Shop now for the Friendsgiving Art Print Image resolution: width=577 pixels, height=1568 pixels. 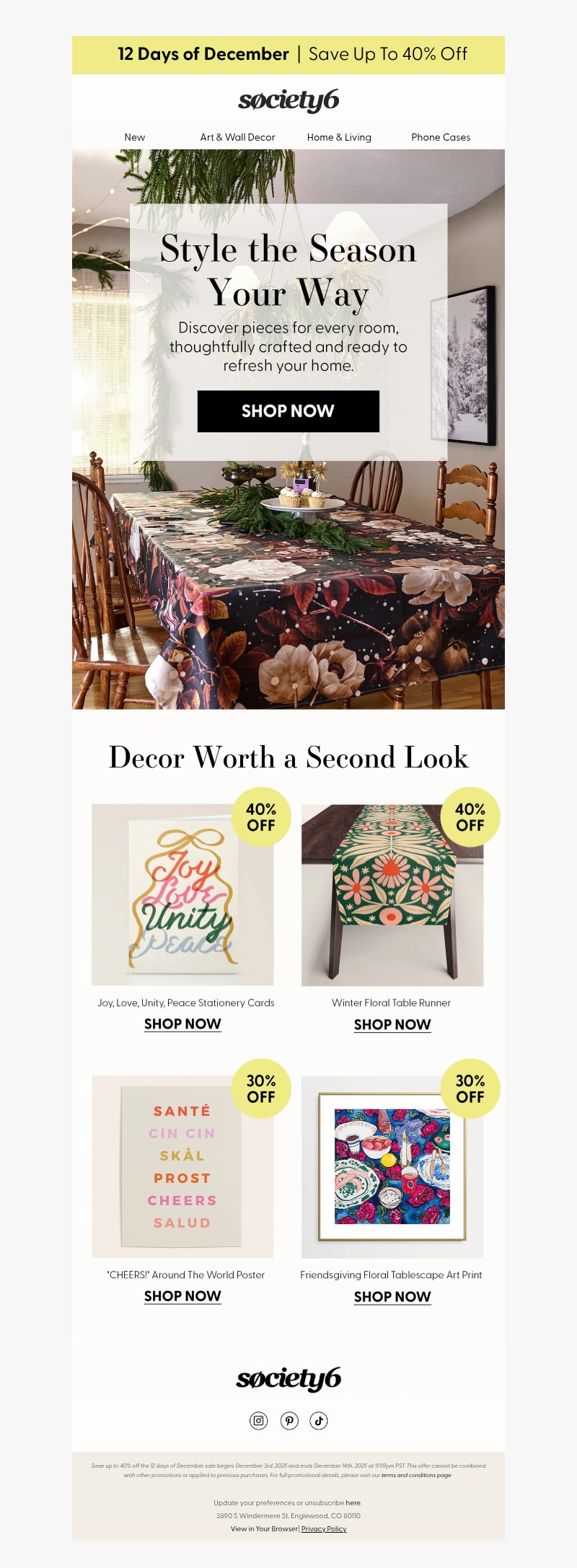[x=392, y=1297]
